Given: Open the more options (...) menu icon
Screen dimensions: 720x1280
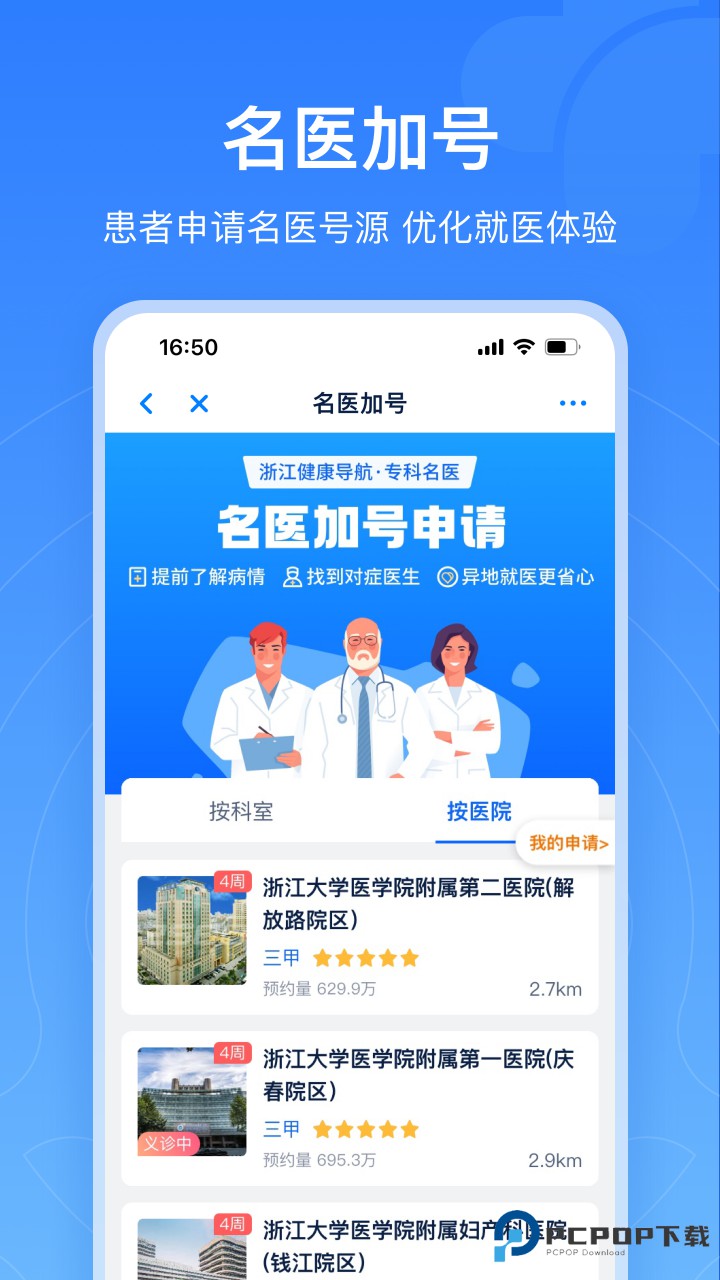Looking at the screenshot, I should click(572, 403).
